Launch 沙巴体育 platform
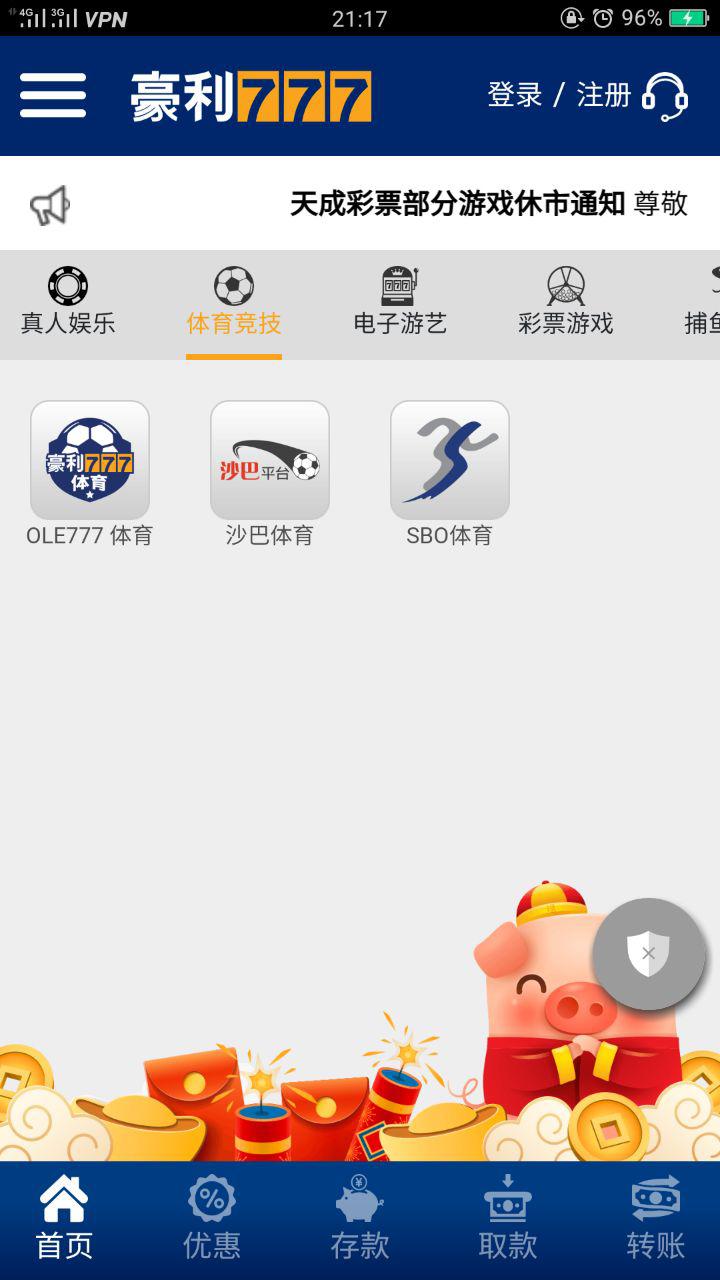This screenshot has width=720, height=1280. click(270, 460)
